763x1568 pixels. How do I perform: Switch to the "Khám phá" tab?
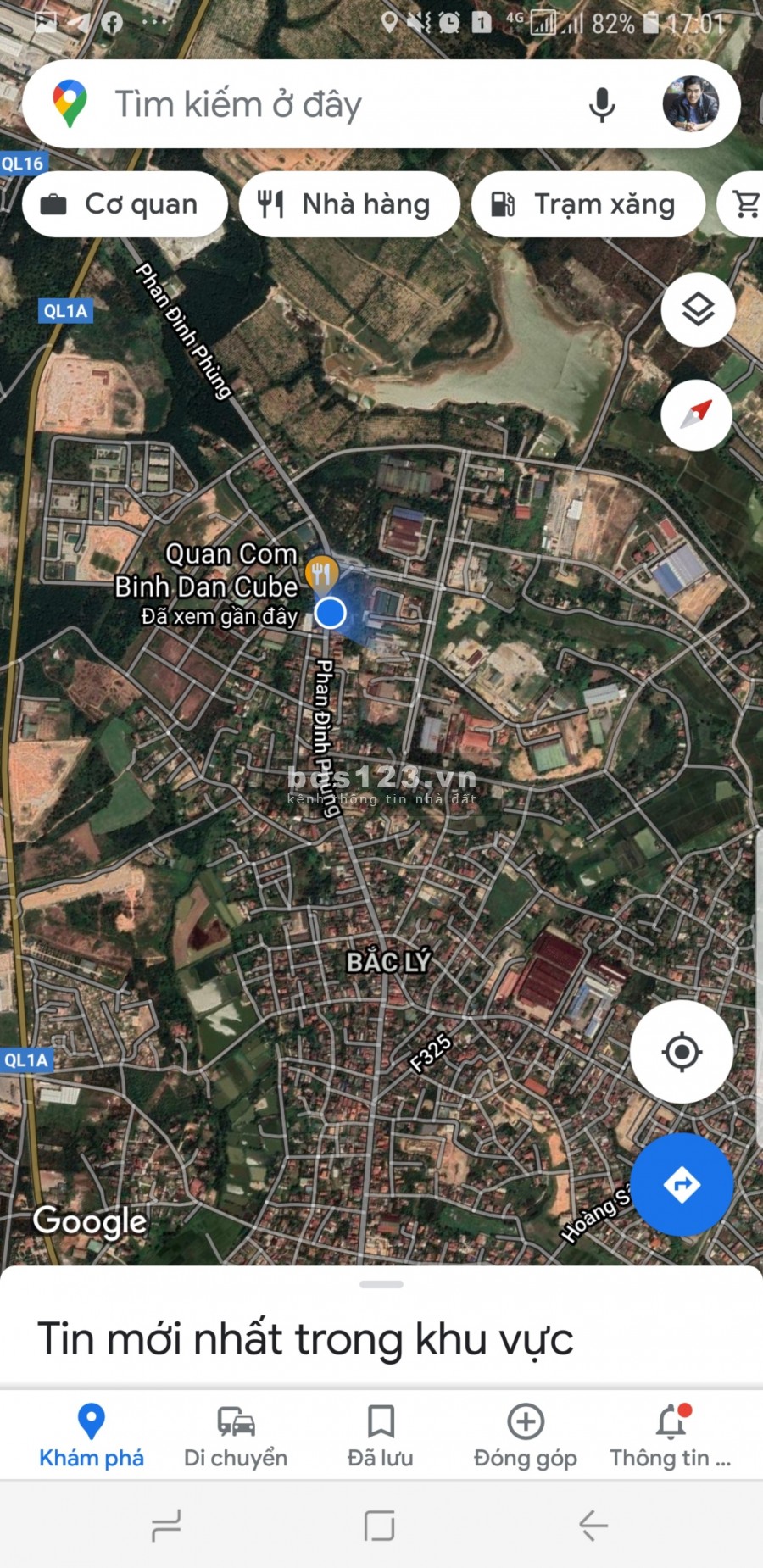coord(92,1436)
